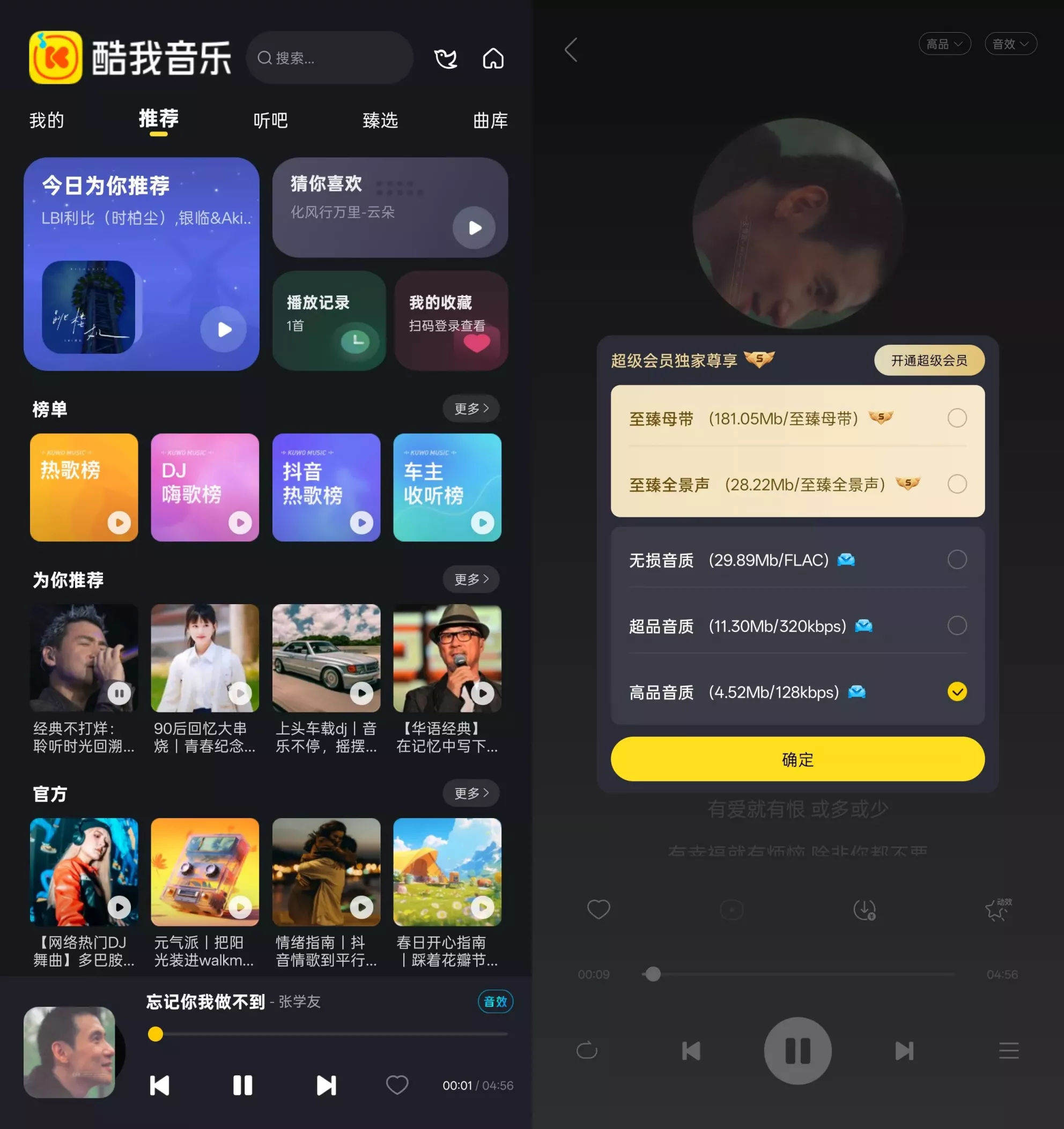Open the 音效 dropdown at top right

(1010, 43)
